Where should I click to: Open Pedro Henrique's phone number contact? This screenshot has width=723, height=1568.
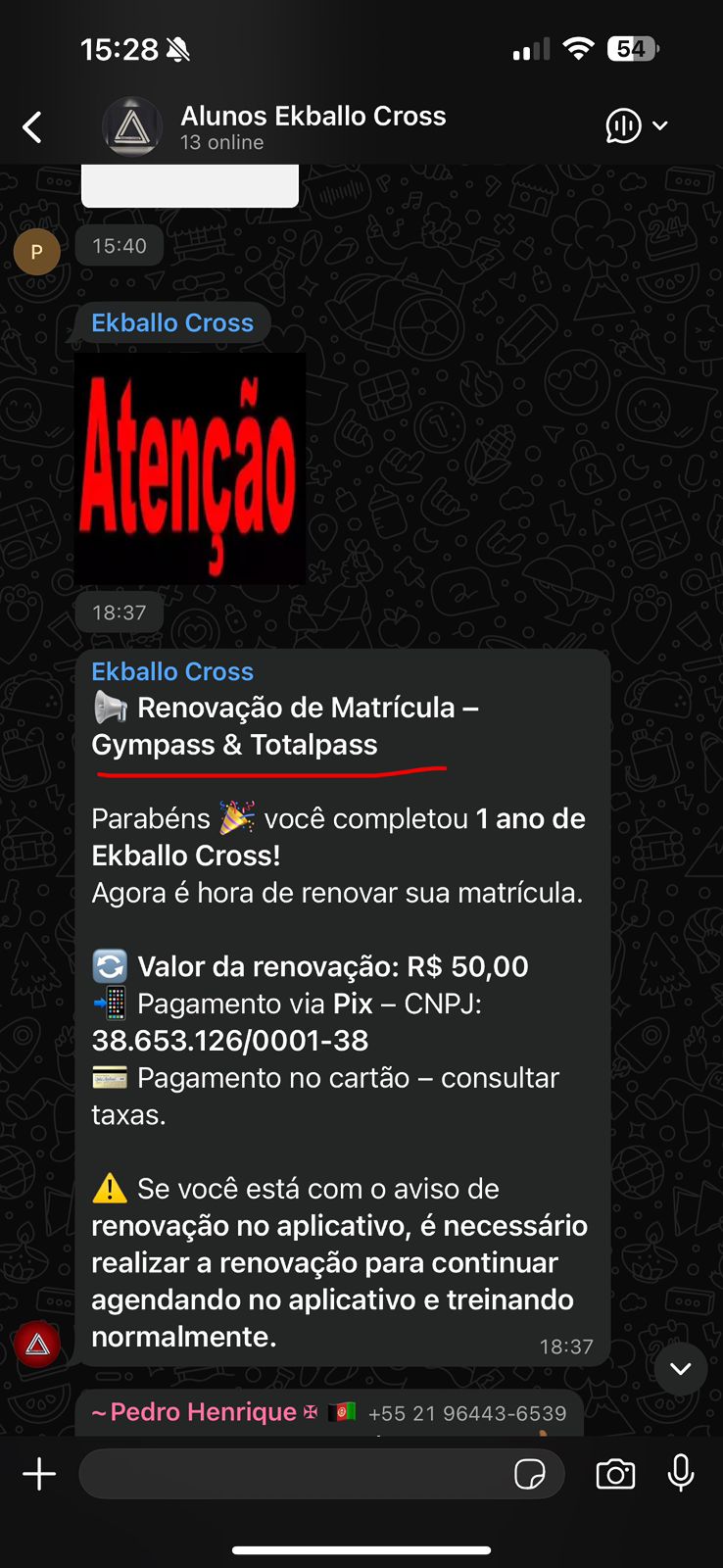[x=467, y=1413]
